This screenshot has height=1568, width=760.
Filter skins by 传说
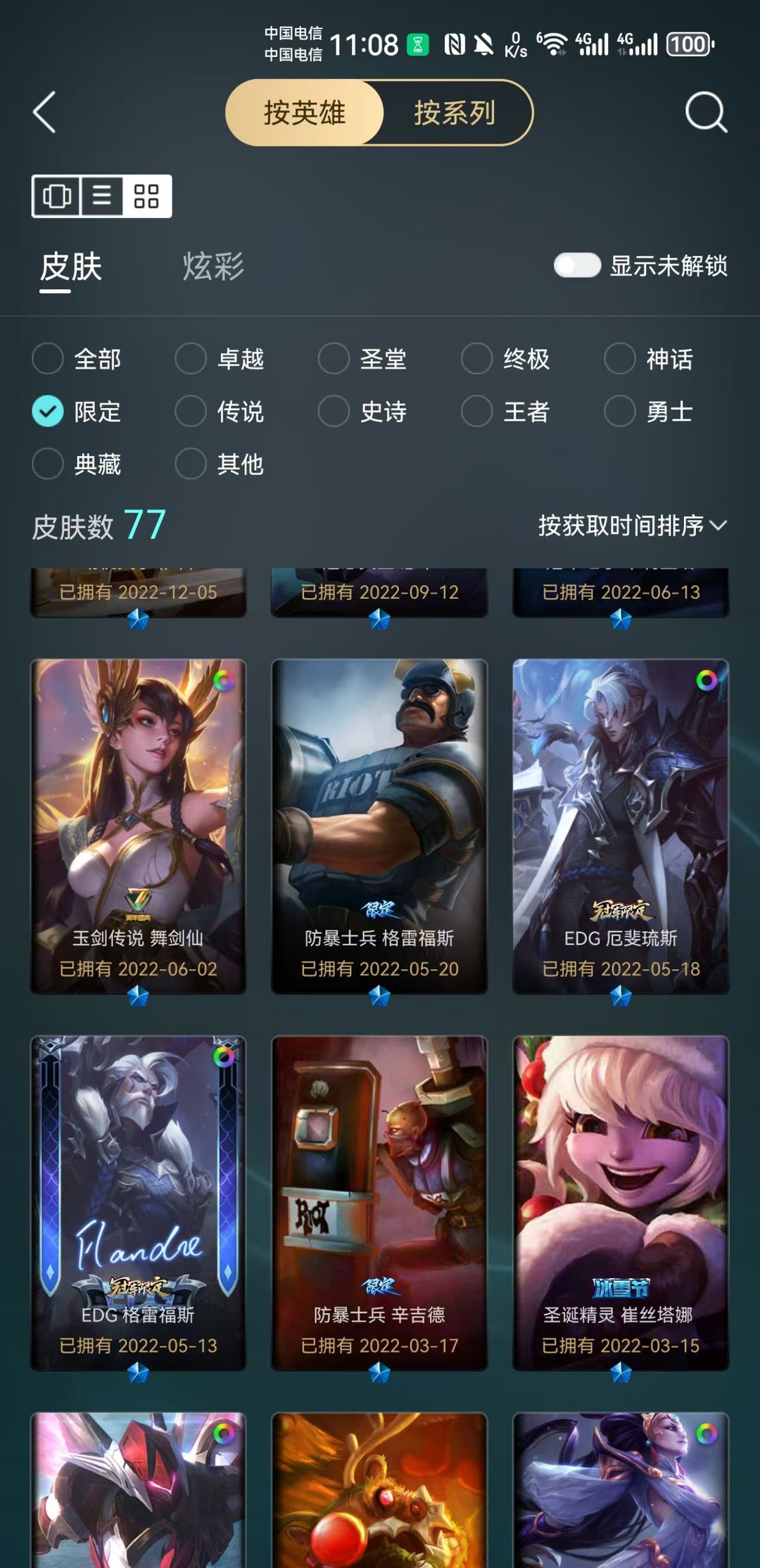pos(191,412)
